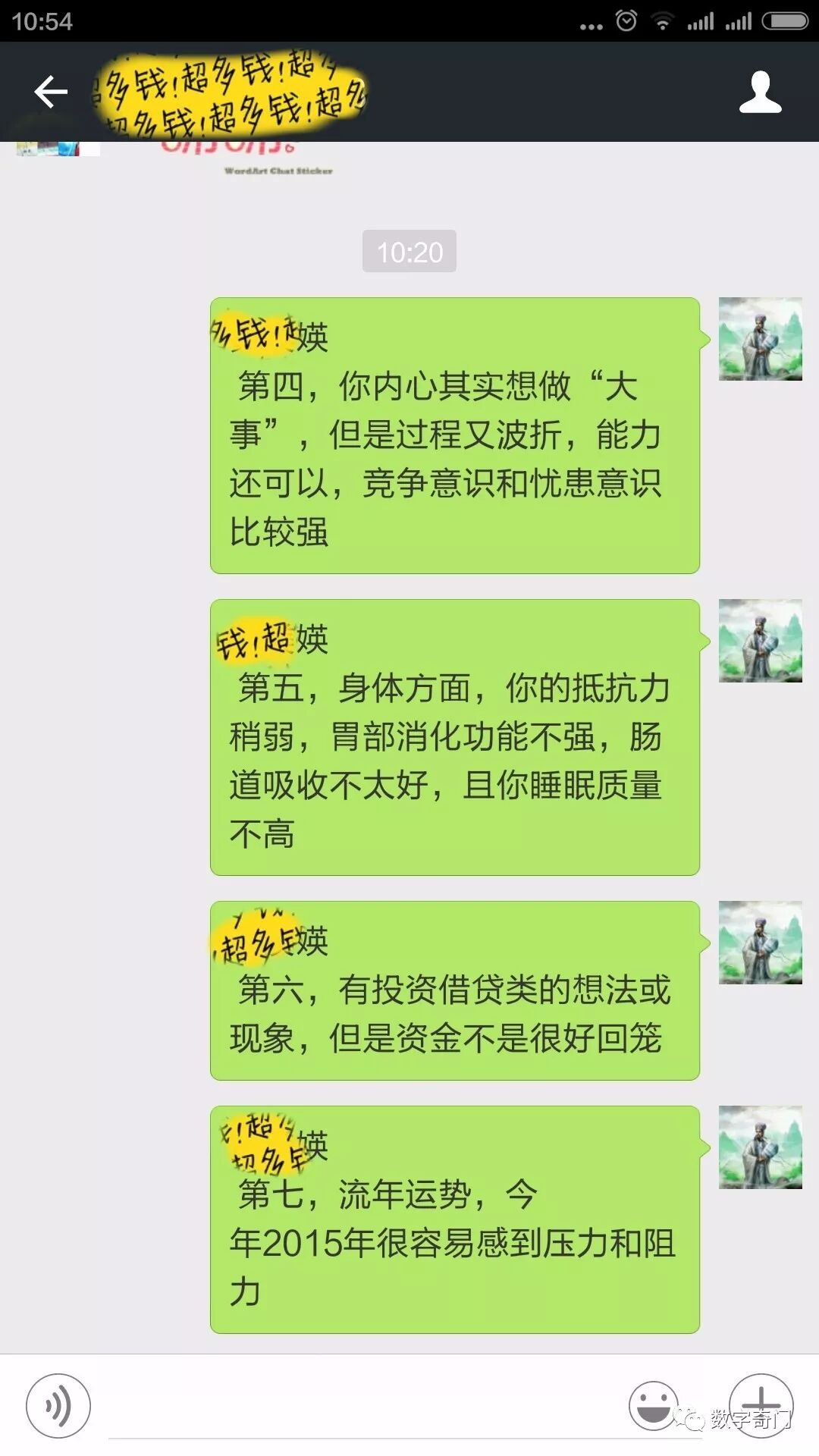Tap avatar beside the 第六 message

pyautogui.click(x=760, y=943)
